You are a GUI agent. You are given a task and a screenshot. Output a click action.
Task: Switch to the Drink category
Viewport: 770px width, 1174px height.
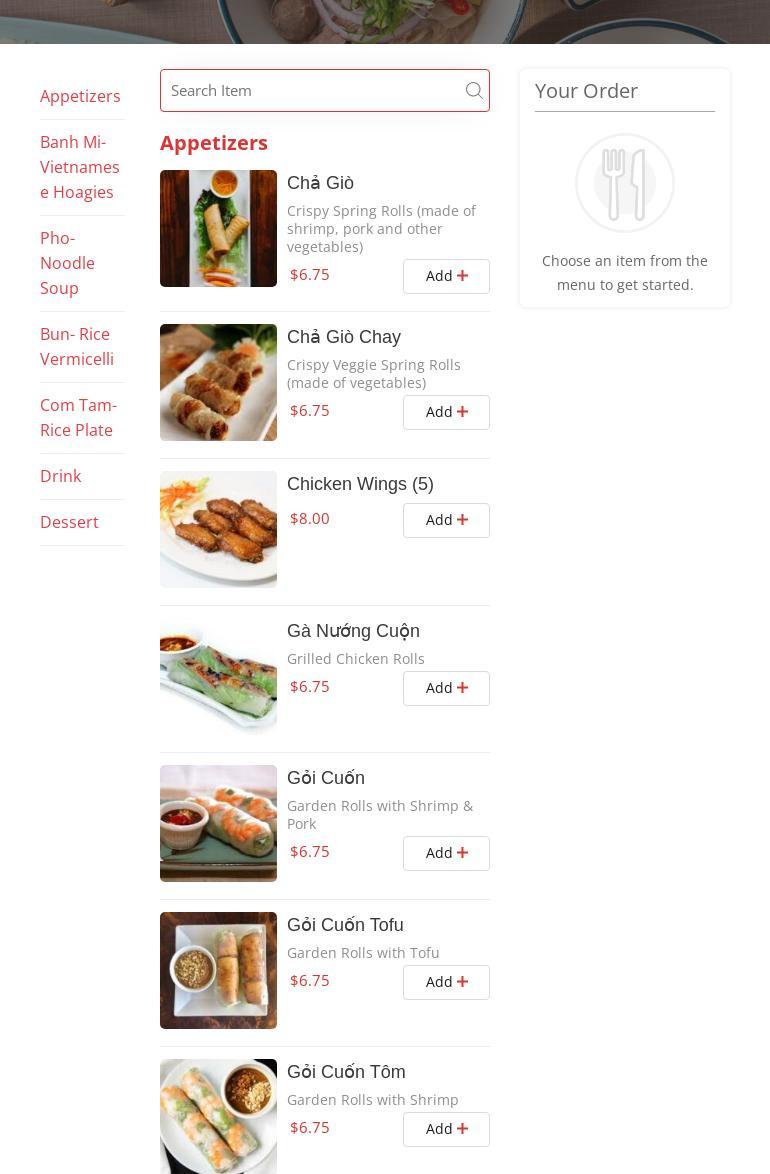point(60,476)
